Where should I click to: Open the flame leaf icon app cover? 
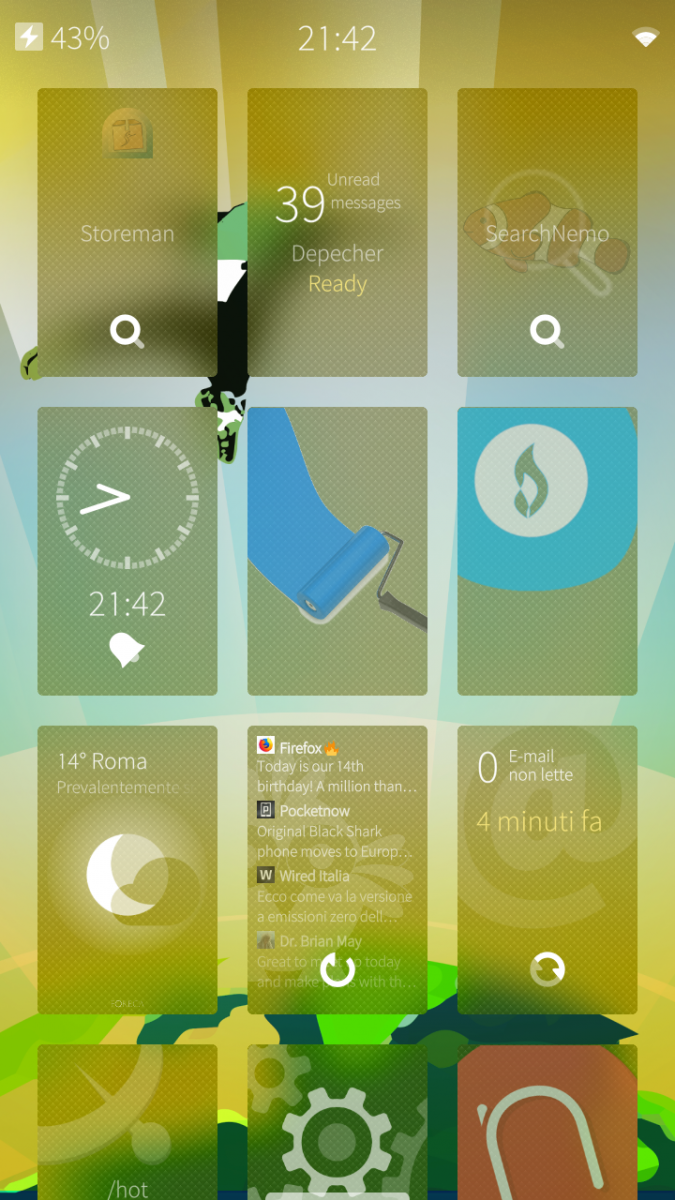coord(547,550)
